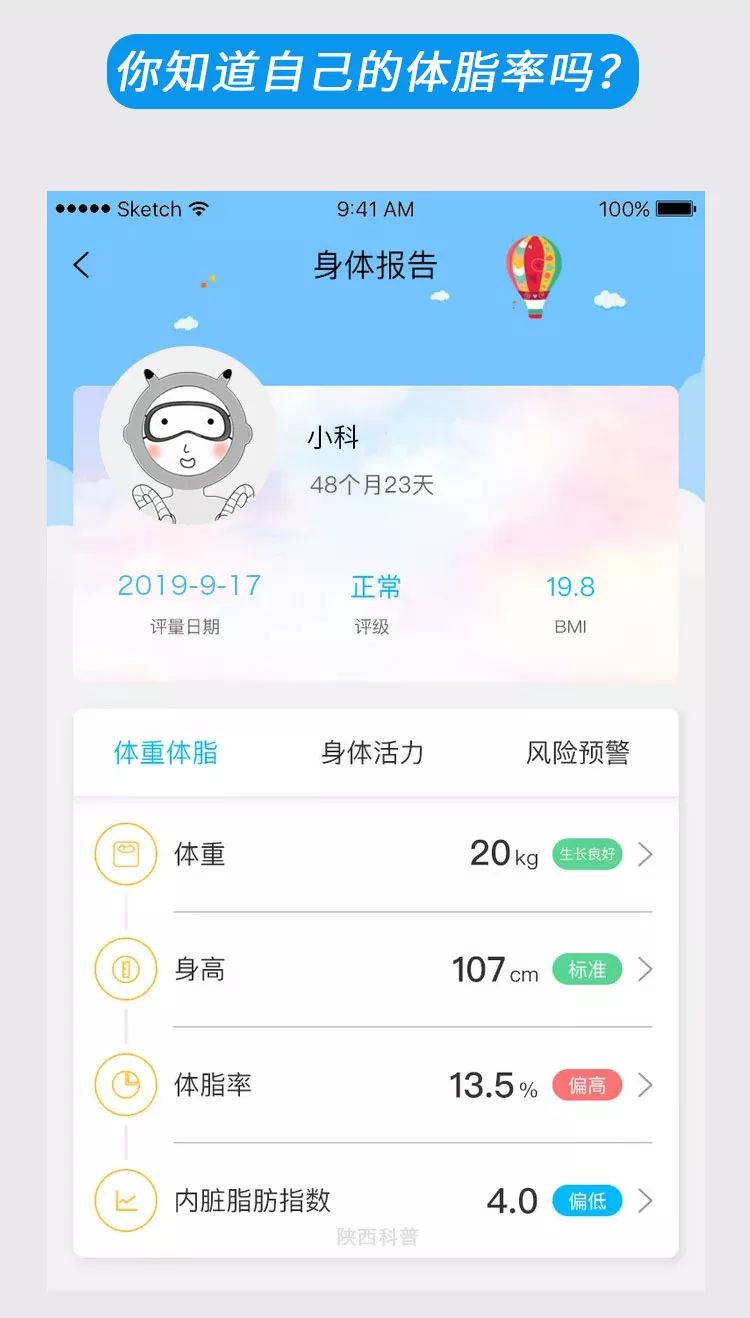
Task: Toggle the 标准 status badge for height
Action: [x=588, y=970]
